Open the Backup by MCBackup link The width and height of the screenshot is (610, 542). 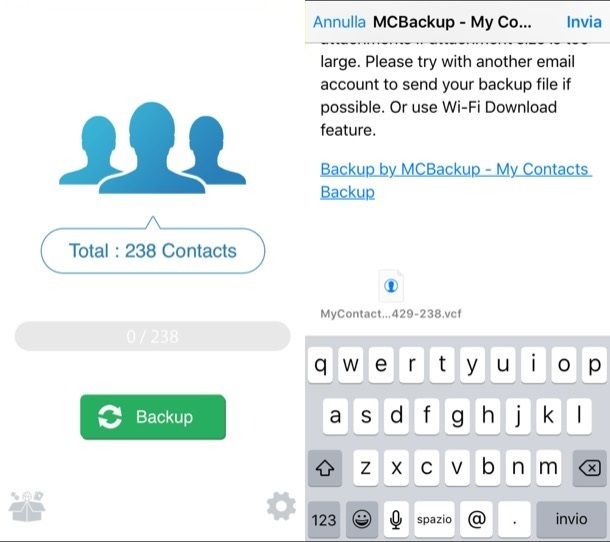pyautogui.click(x=455, y=180)
